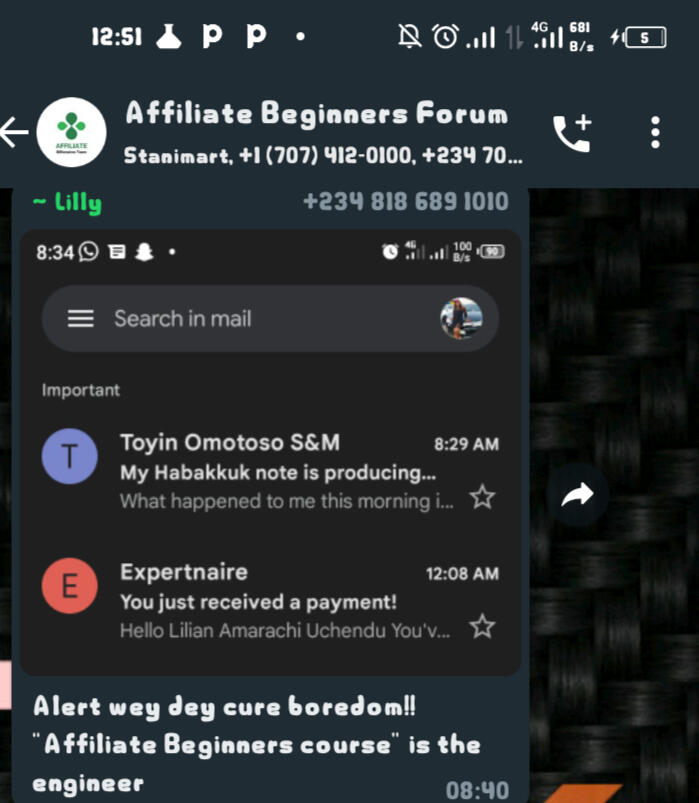This screenshot has width=699, height=803.
Task: Open Affiliate Beginners Forum group info
Action: tap(316, 132)
